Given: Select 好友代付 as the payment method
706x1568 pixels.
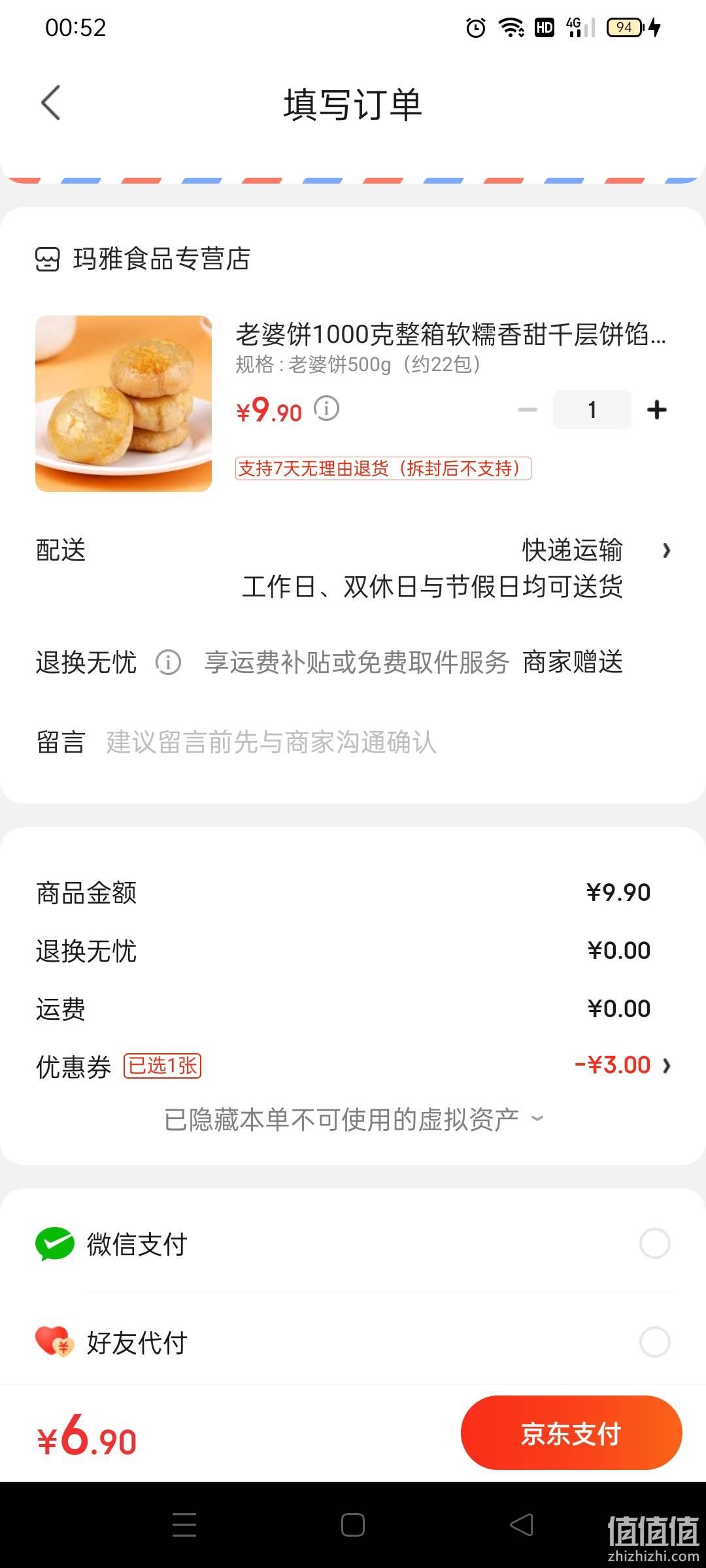Looking at the screenshot, I should (x=353, y=1343).
